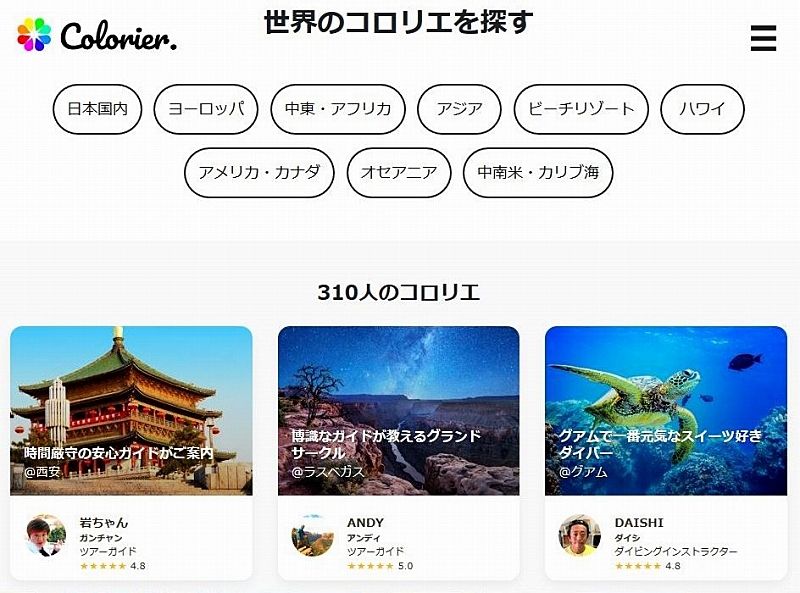Go to the Colorier home logo
This screenshot has width=800, height=593.
(97, 36)
